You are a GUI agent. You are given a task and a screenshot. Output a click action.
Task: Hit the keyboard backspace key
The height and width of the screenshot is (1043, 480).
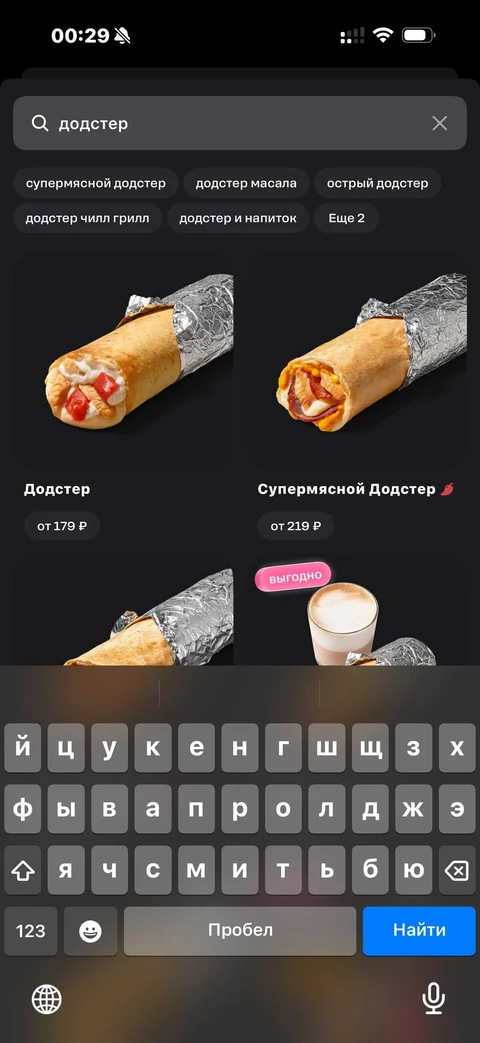[x=457, y=870]
